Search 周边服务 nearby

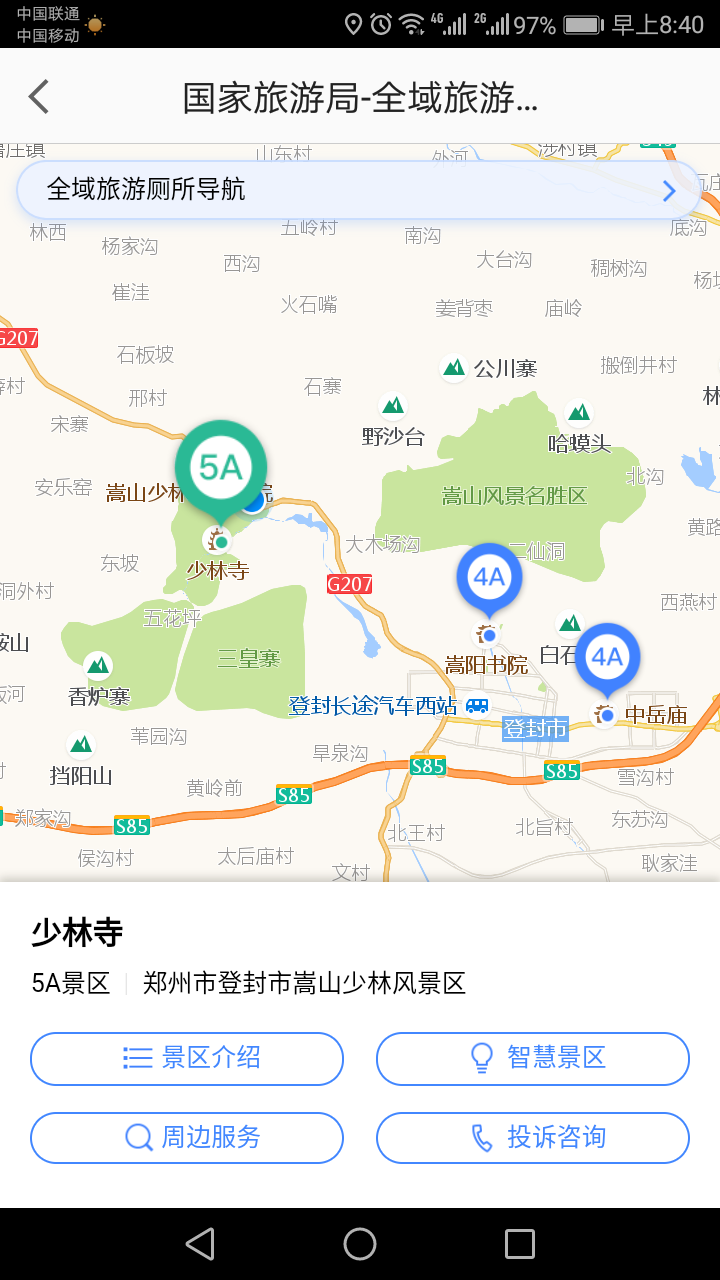click(187, 1138)
